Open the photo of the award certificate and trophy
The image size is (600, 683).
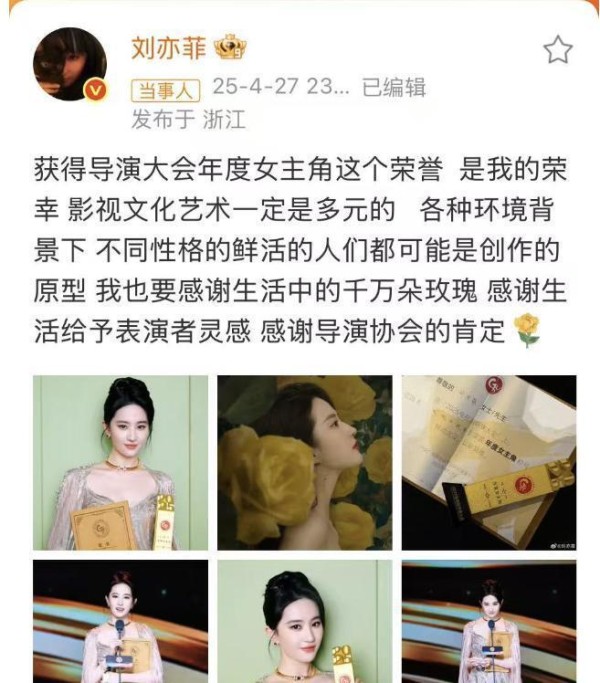point(489,462)
